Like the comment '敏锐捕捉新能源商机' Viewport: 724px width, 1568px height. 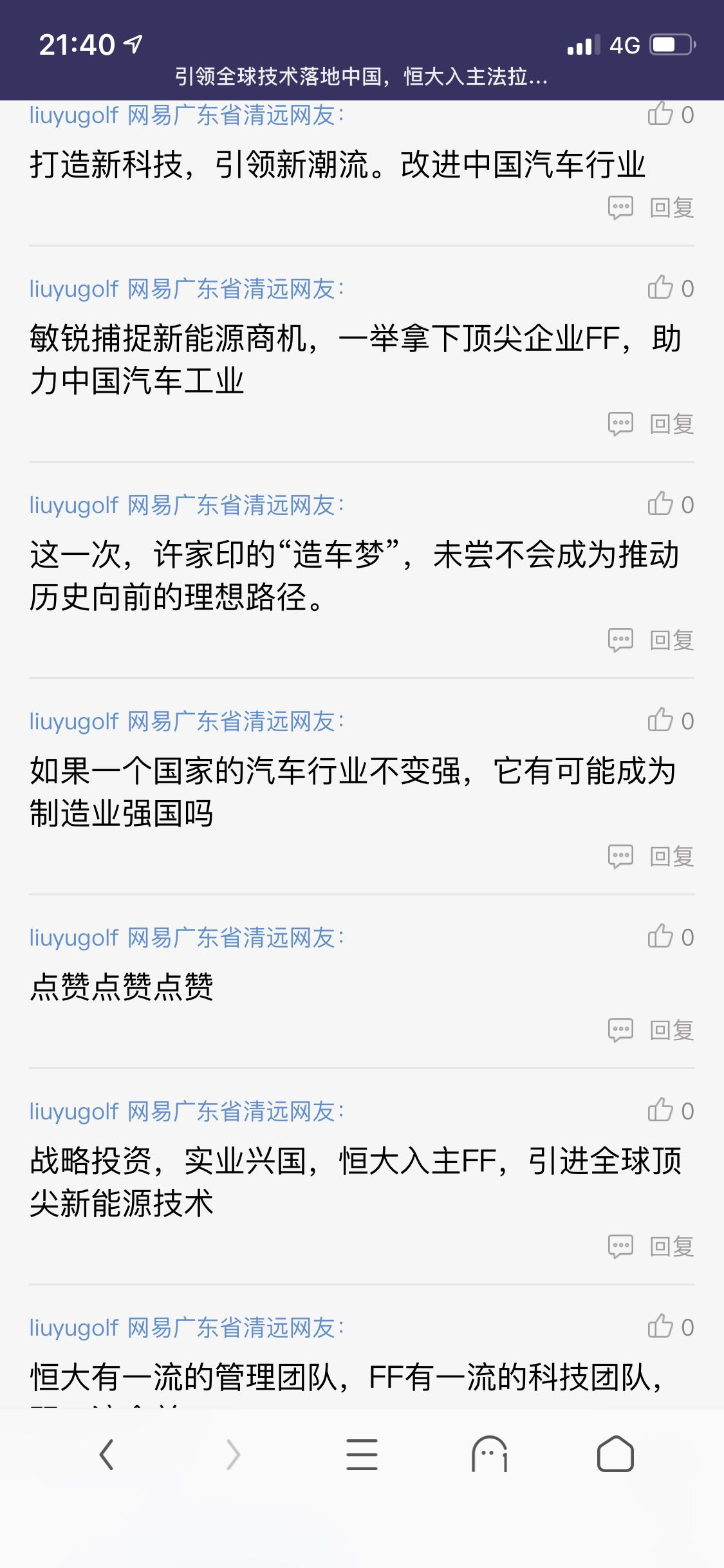pos(661,288)
